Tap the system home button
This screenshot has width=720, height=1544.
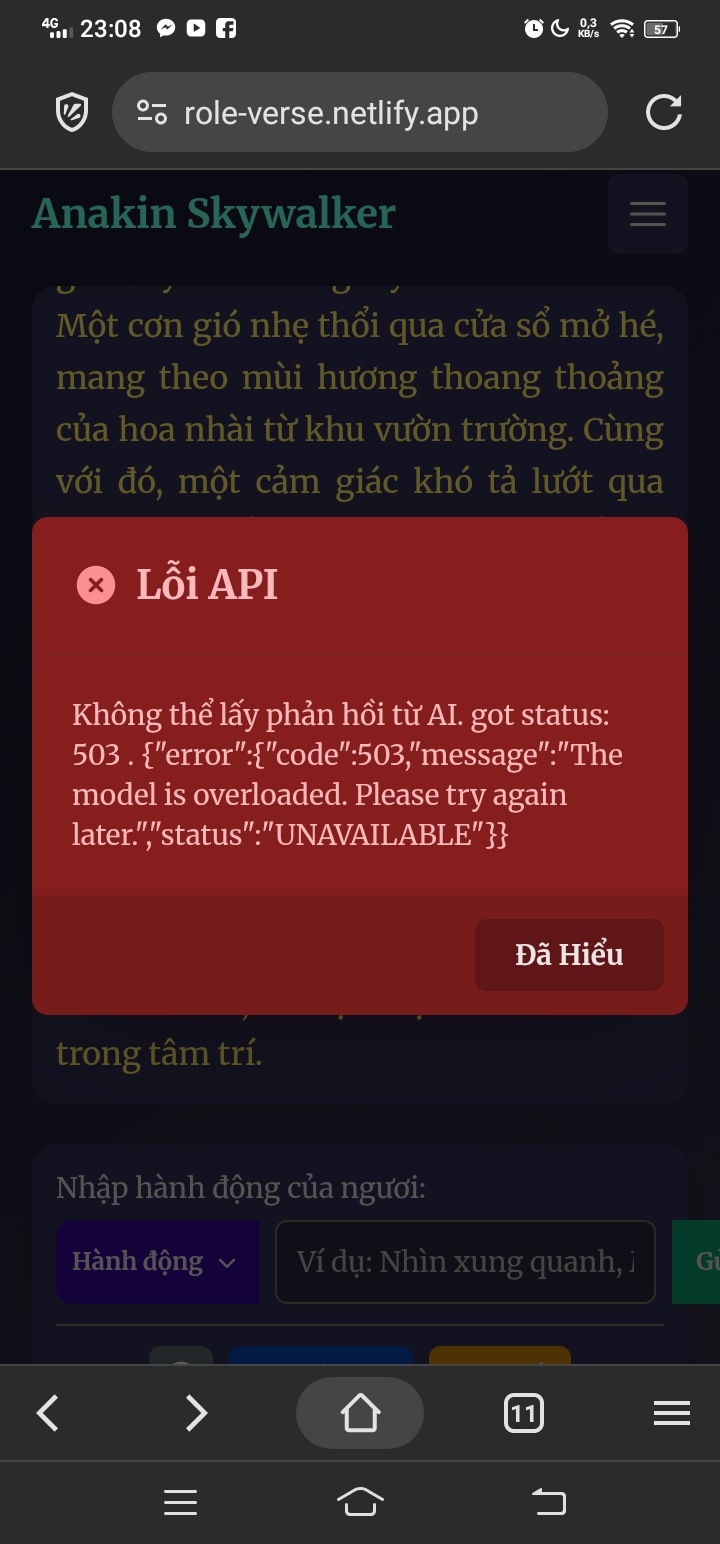tap(360, 1501)
